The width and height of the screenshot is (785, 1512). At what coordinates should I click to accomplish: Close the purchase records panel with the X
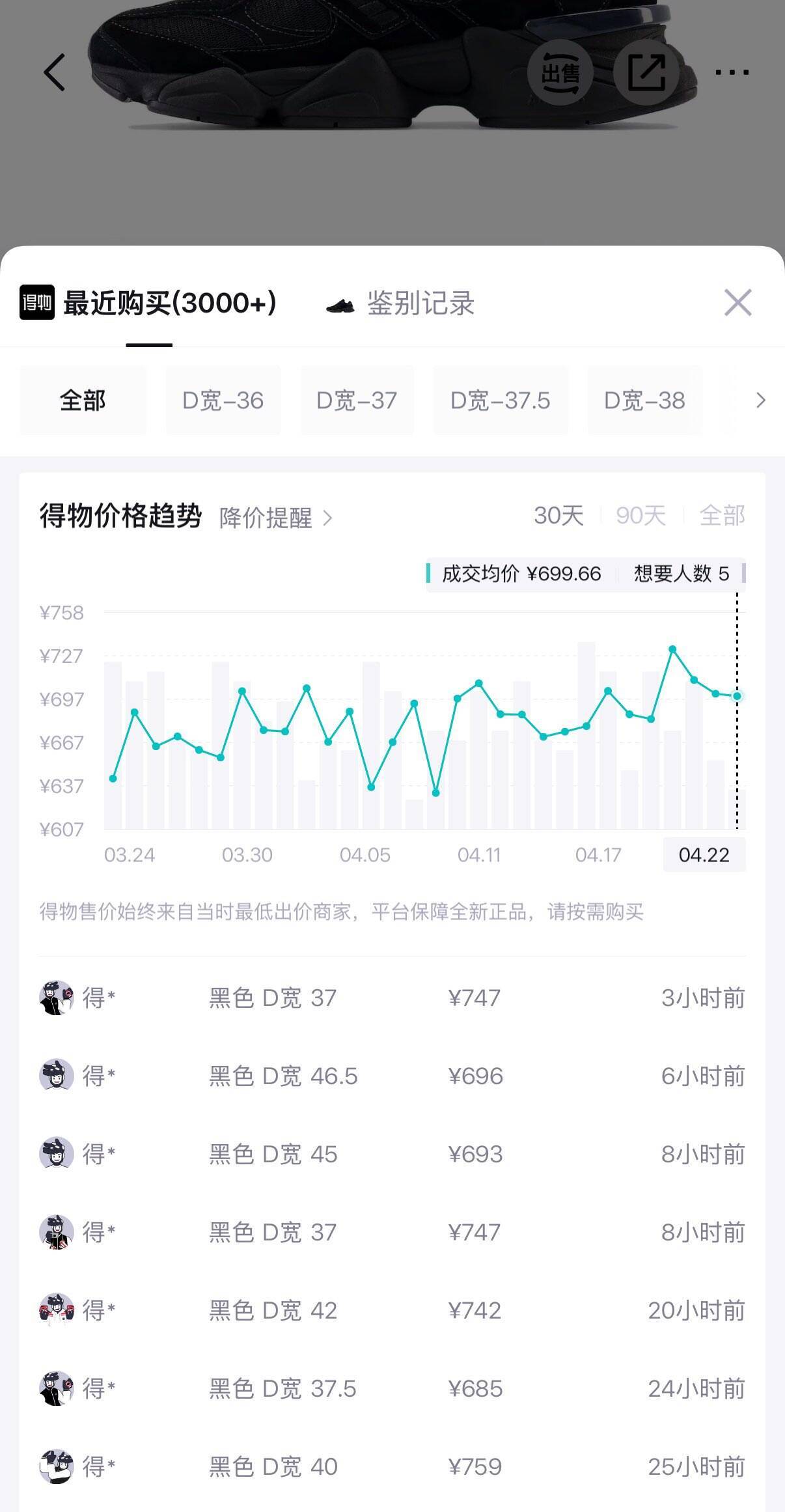point(737,303)
